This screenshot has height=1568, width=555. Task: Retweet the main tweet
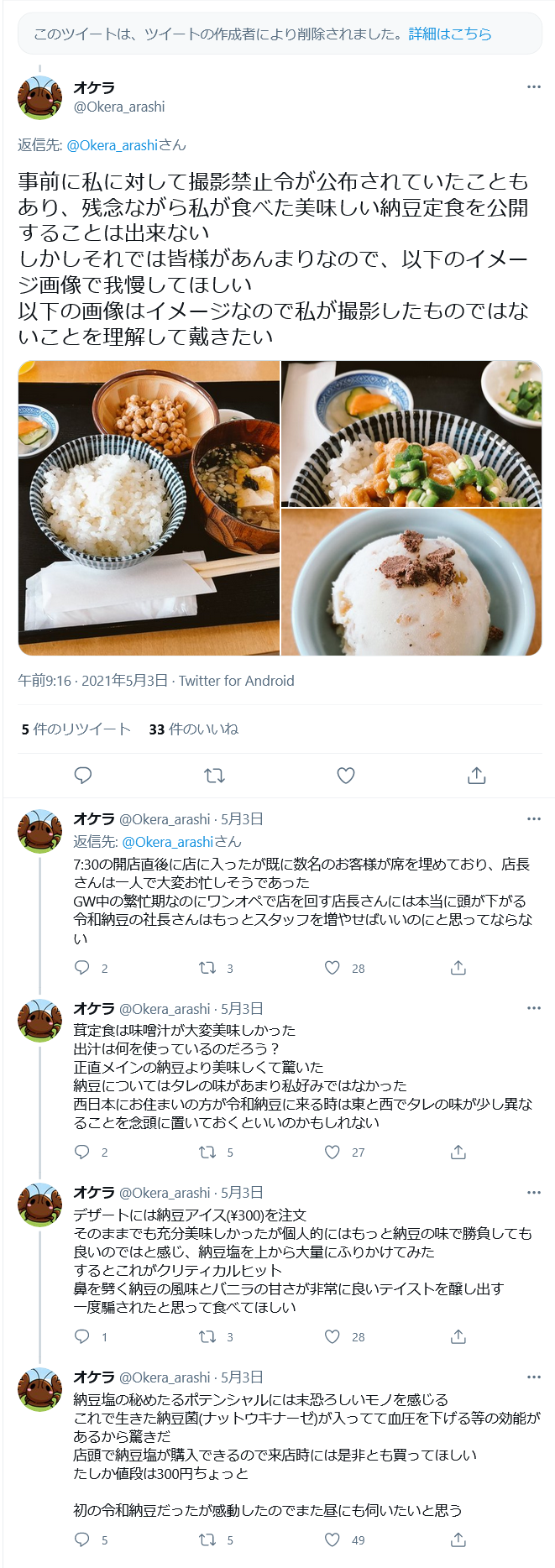(x=214, y=776)
